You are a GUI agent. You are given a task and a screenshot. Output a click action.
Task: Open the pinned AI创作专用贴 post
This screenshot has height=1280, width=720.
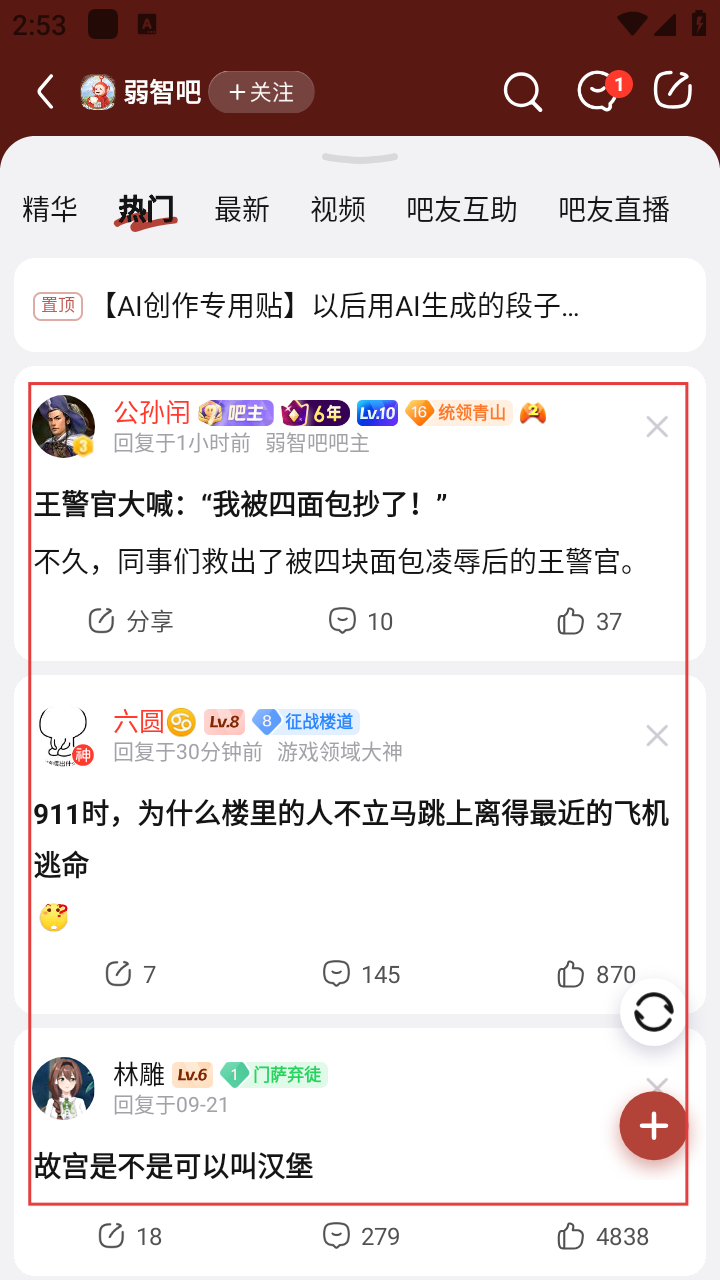340,306
